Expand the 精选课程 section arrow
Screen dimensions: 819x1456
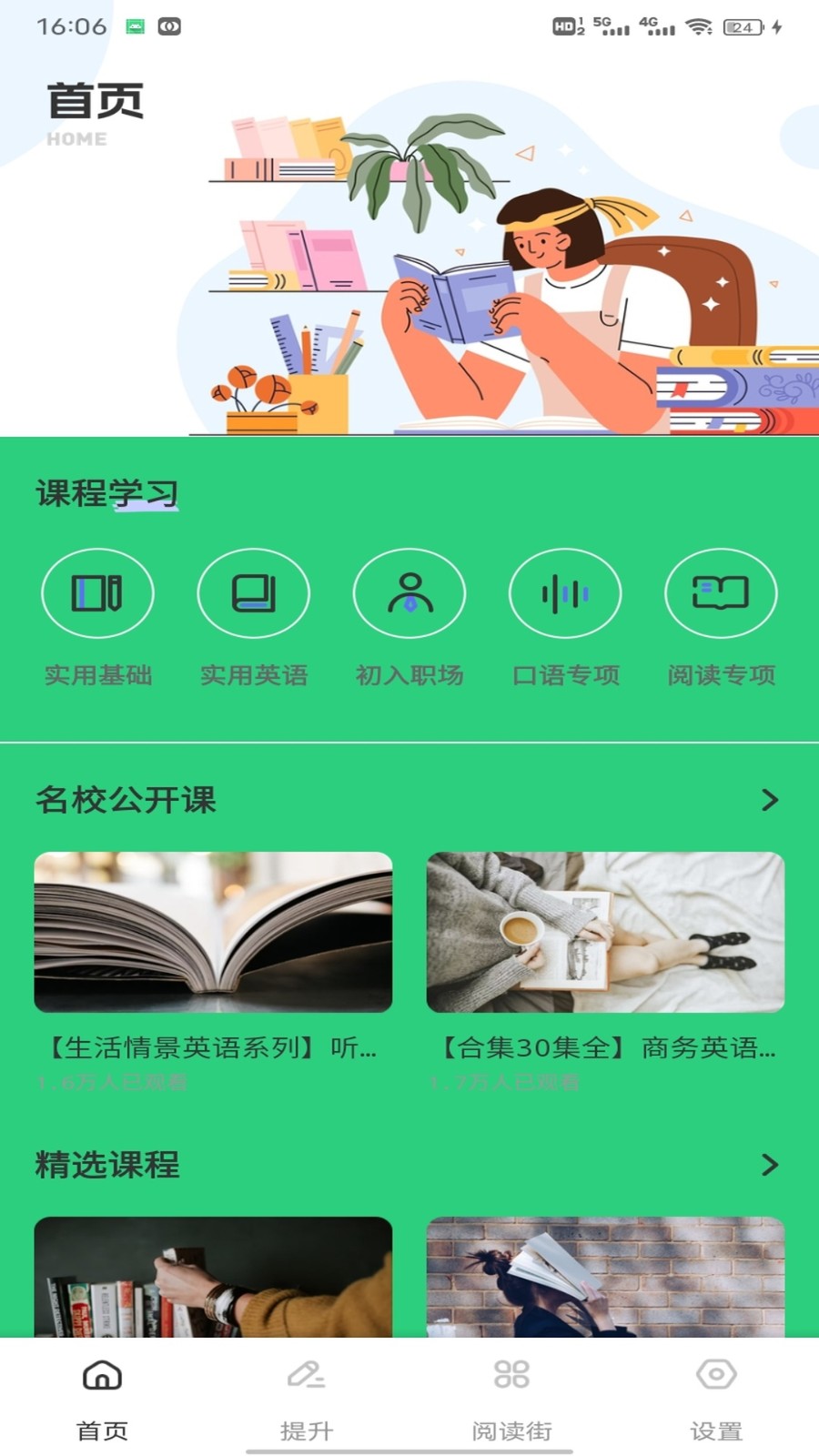point(770,1165)
